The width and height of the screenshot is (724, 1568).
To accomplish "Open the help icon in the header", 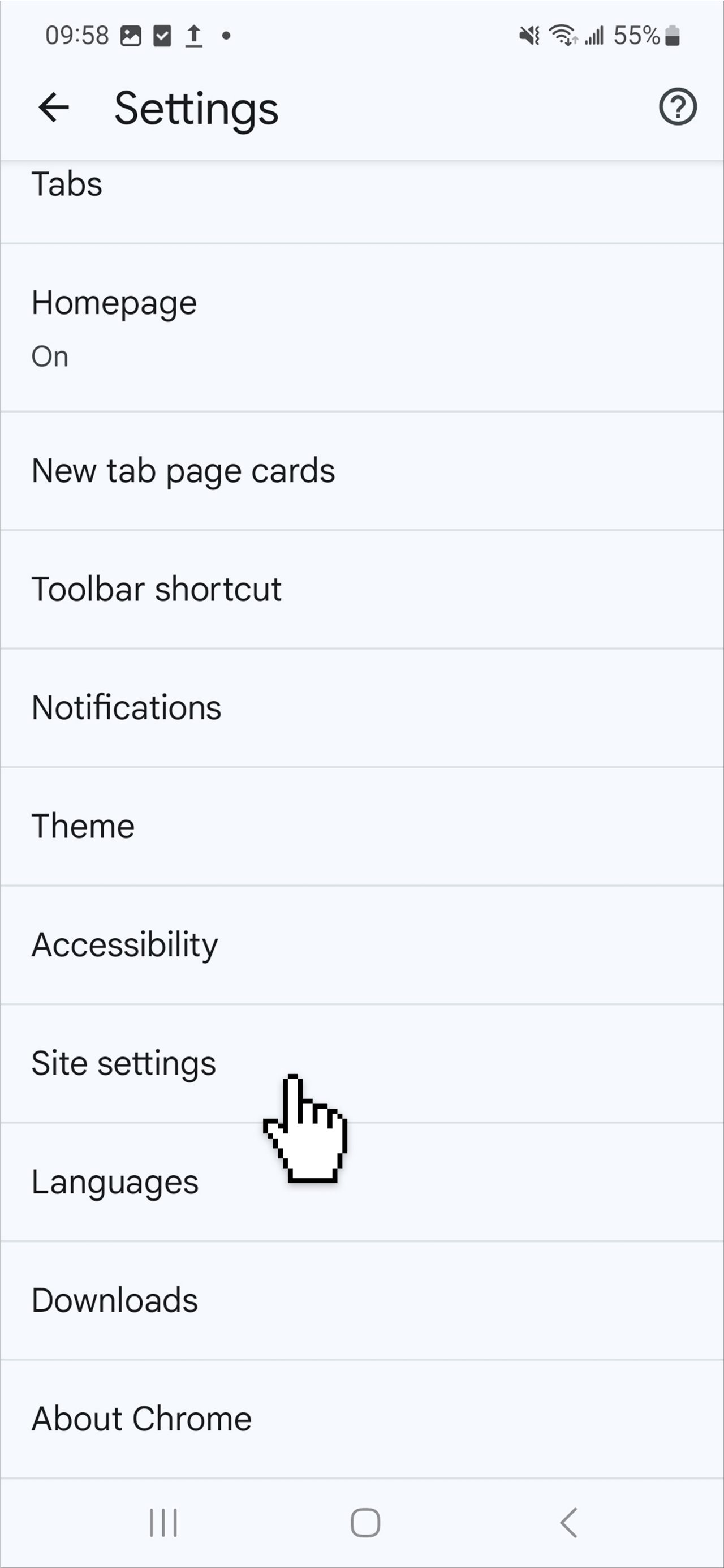I will point(677,107).
